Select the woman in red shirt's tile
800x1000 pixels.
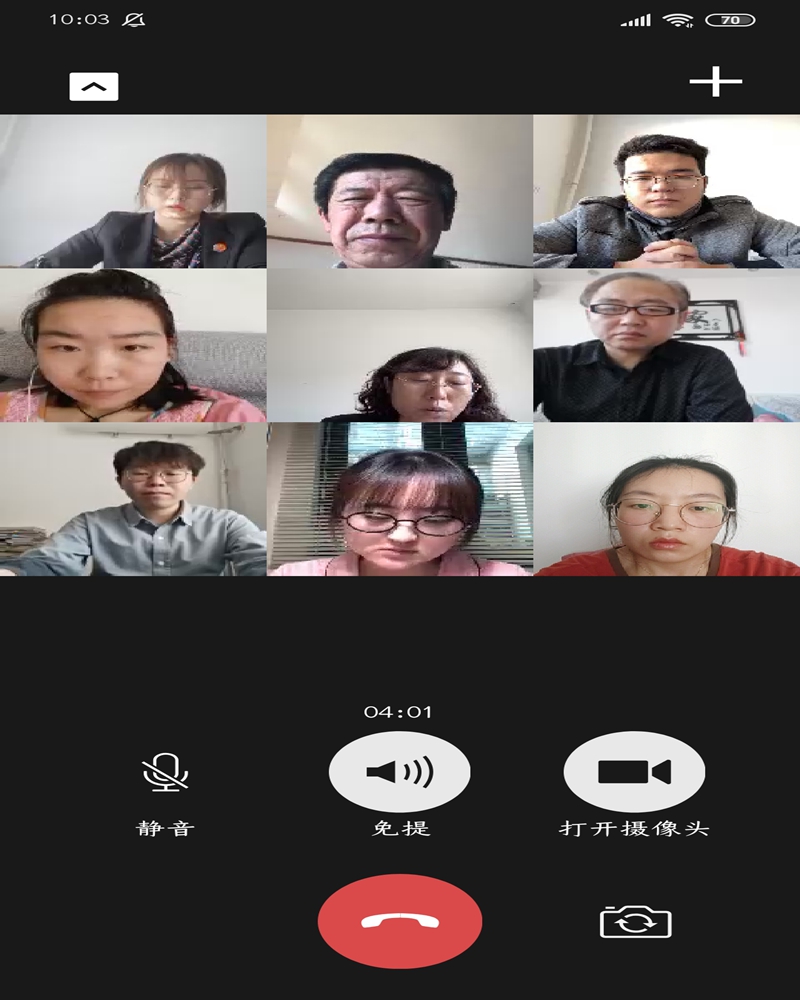(666, 499)
